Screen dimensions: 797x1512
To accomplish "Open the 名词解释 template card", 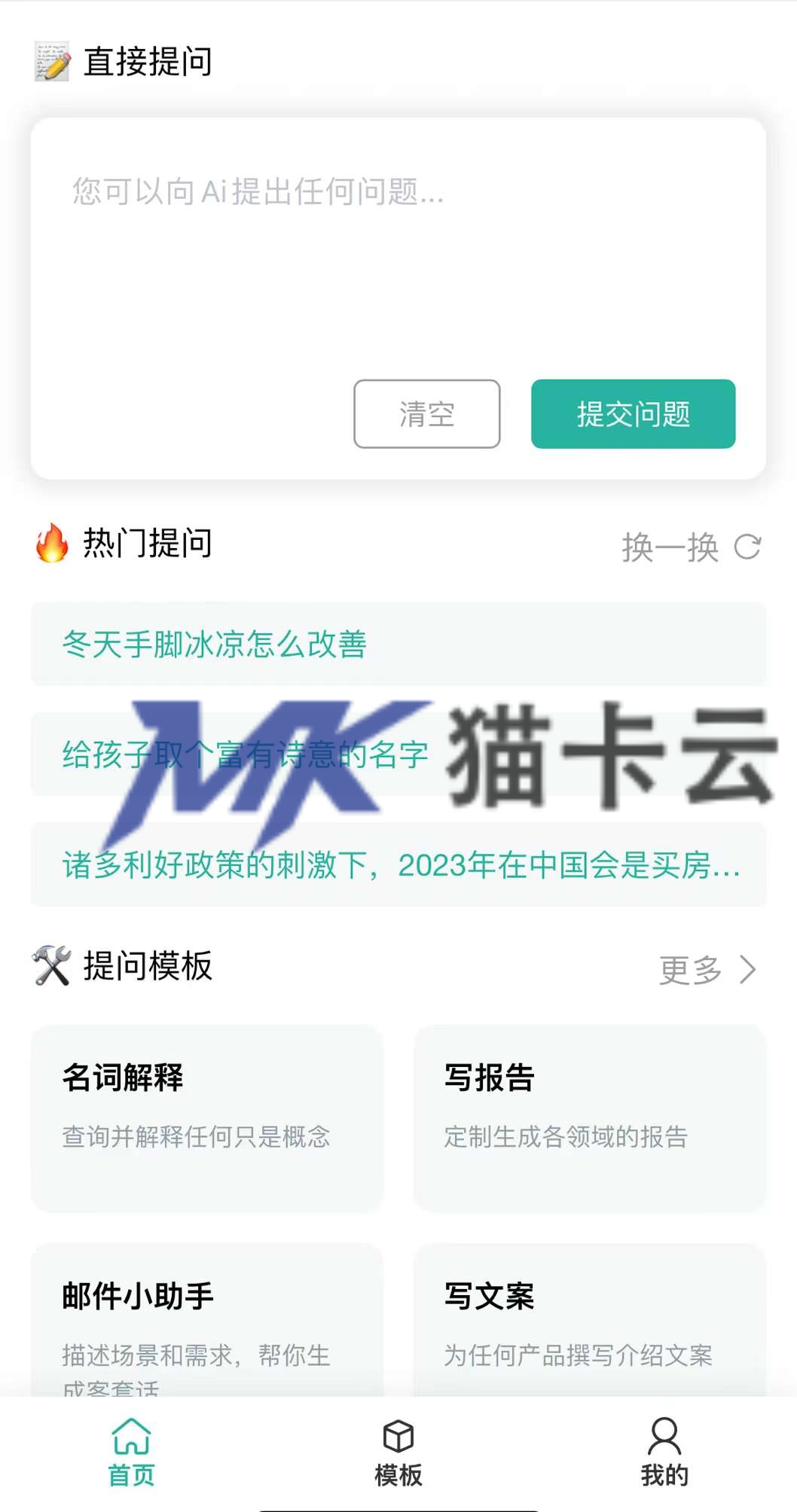I will (x=207, y=1118).
